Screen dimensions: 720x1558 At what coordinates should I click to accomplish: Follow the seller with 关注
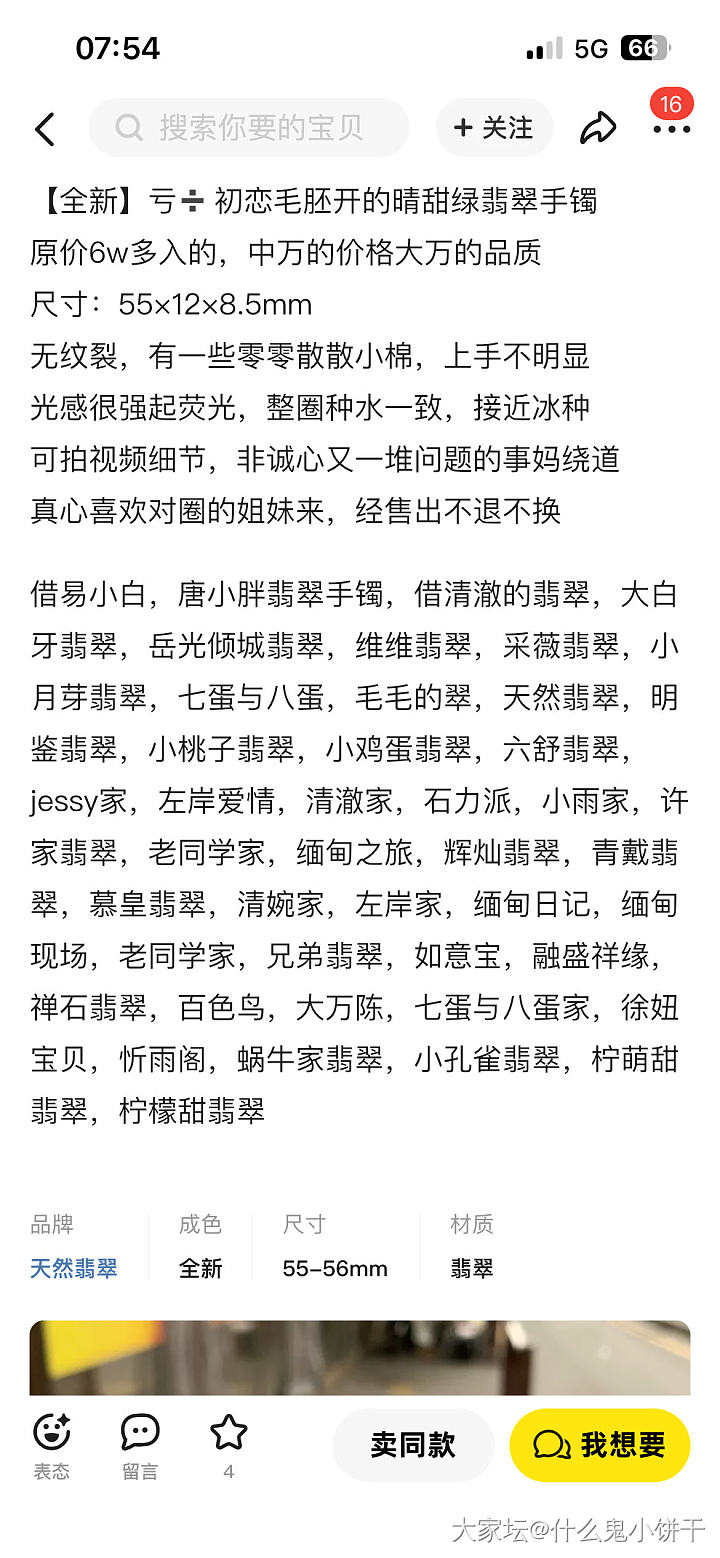[x=494, y=128]
